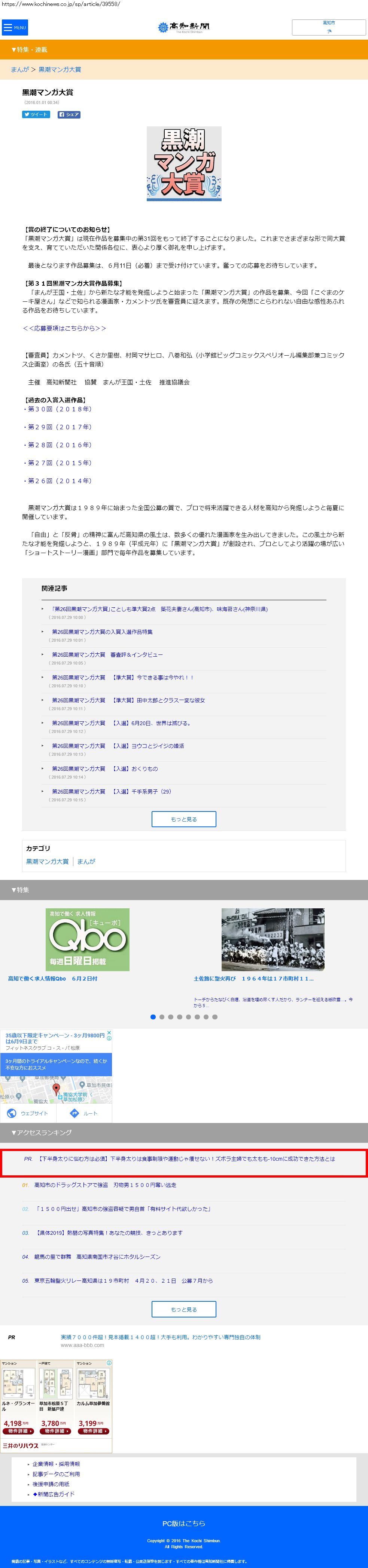This screenshot has width=368, height=1568.
Task: Open the MENU drawer button
Action: coord(15,27)
